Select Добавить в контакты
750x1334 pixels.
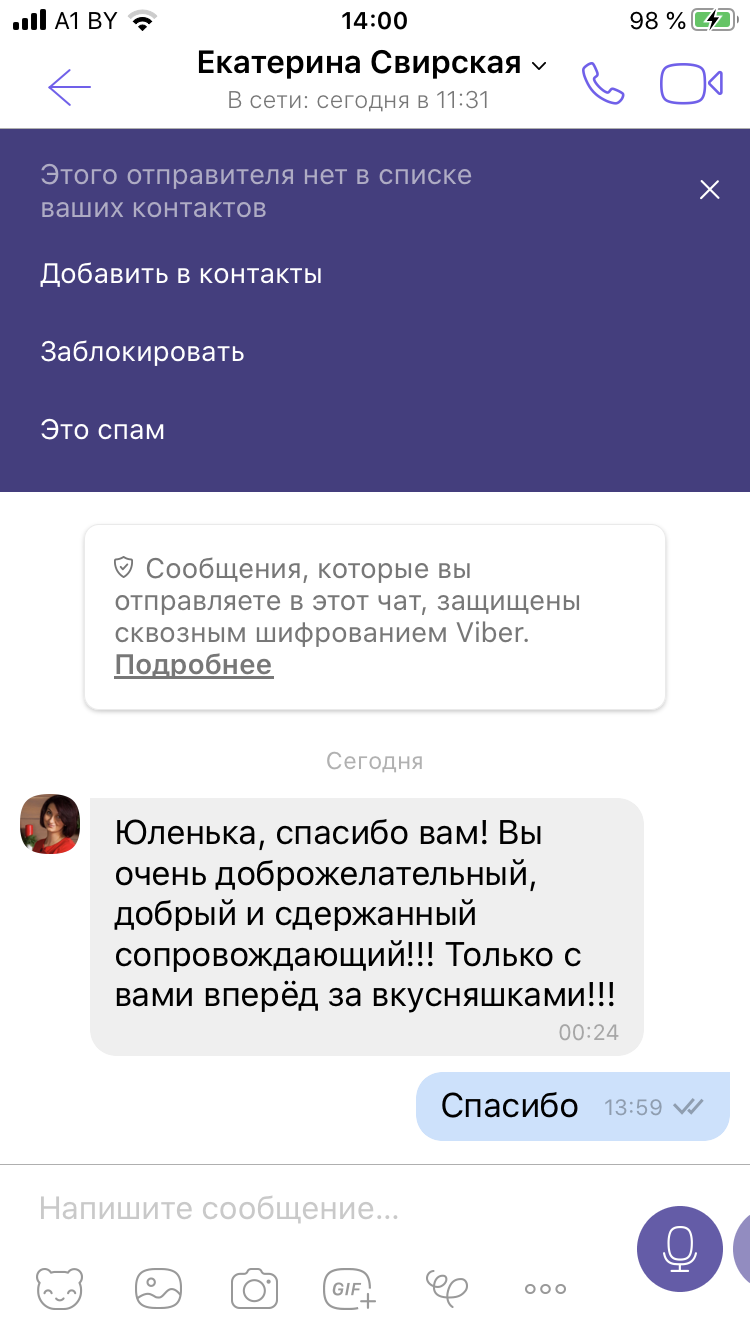[181, 274]
